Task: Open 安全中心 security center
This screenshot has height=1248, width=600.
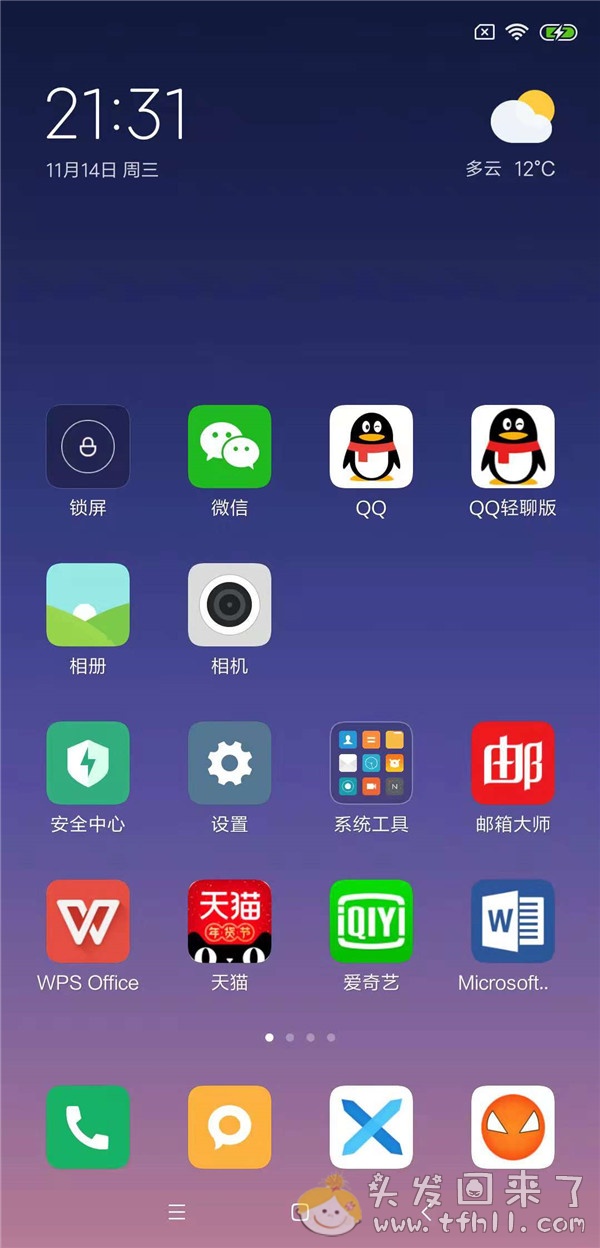Action: (88, 762)
